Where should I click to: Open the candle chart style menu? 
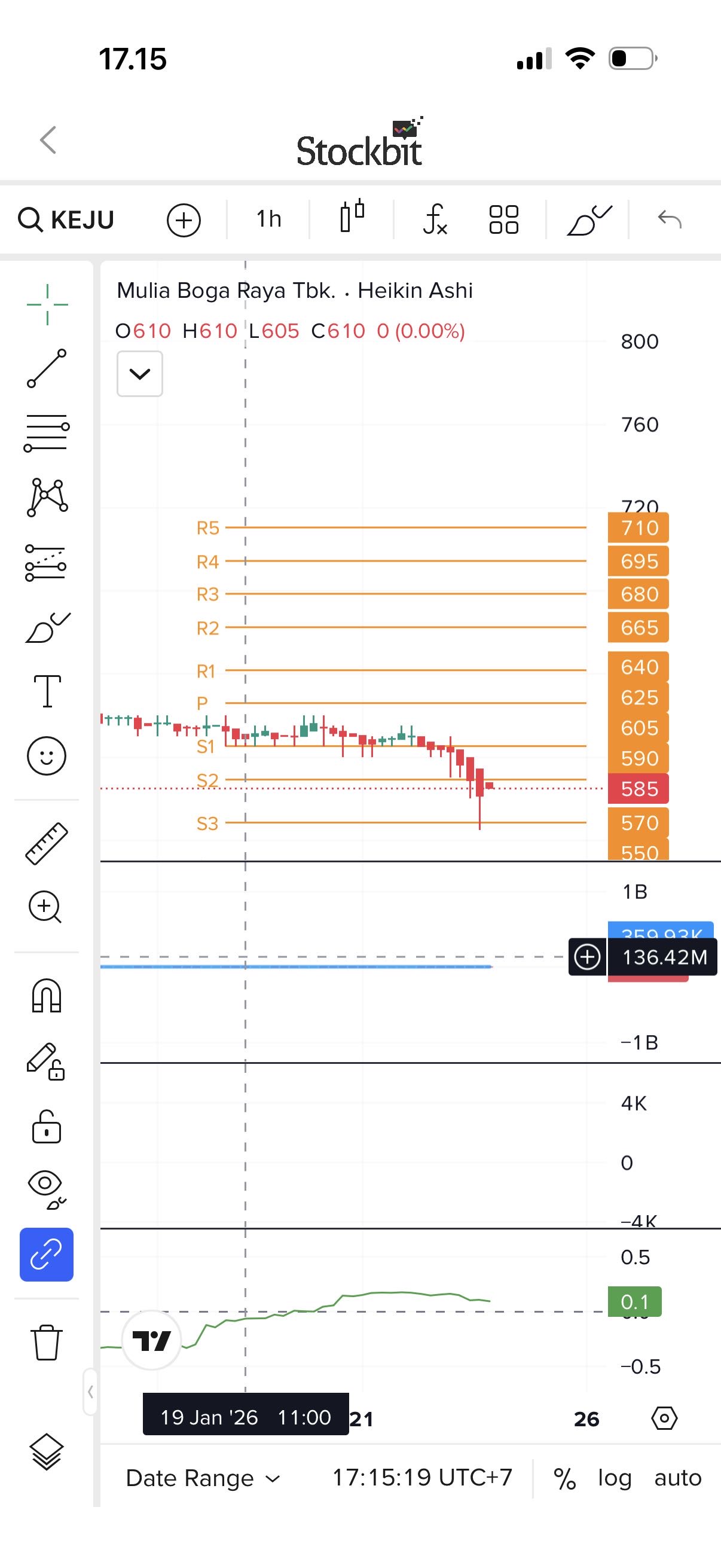[x=352, y=216]
